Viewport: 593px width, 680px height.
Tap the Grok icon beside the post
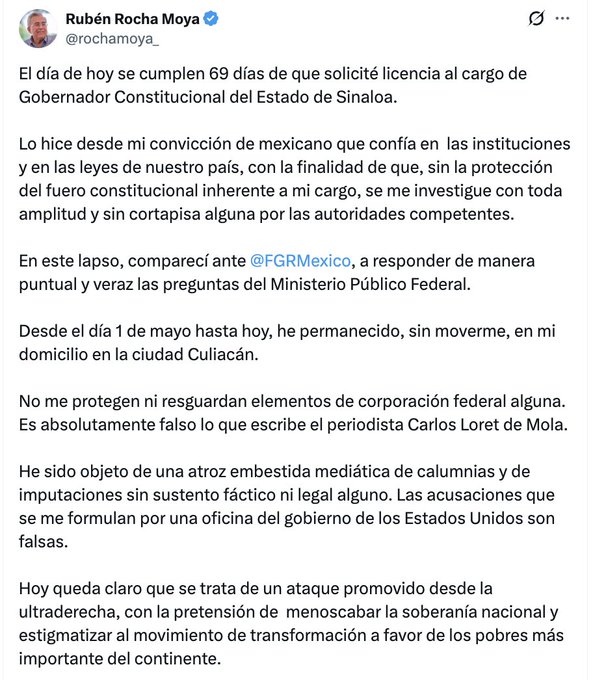click(536, 19)
